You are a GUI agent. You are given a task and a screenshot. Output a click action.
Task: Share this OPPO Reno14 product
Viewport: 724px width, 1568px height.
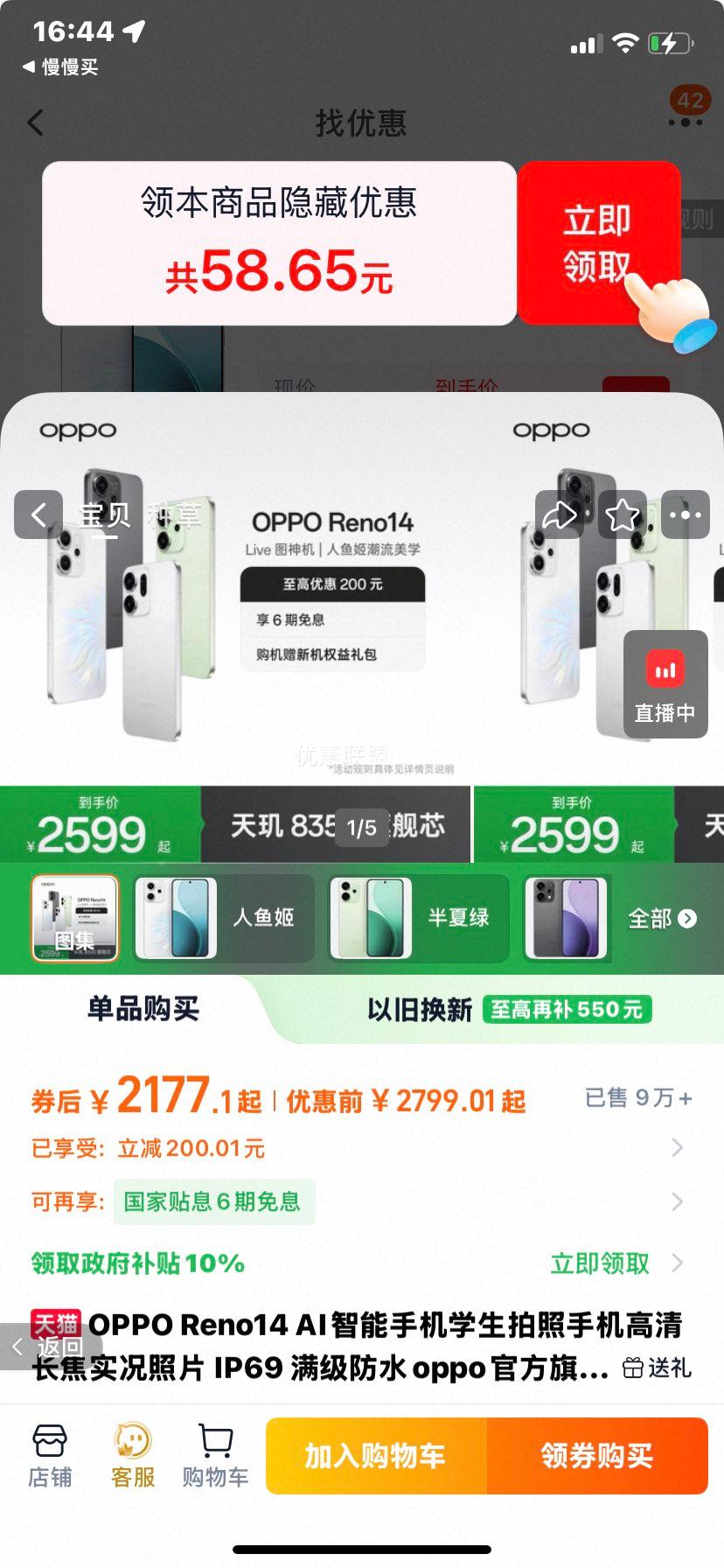pyautogui.click(x=559, y=515)
